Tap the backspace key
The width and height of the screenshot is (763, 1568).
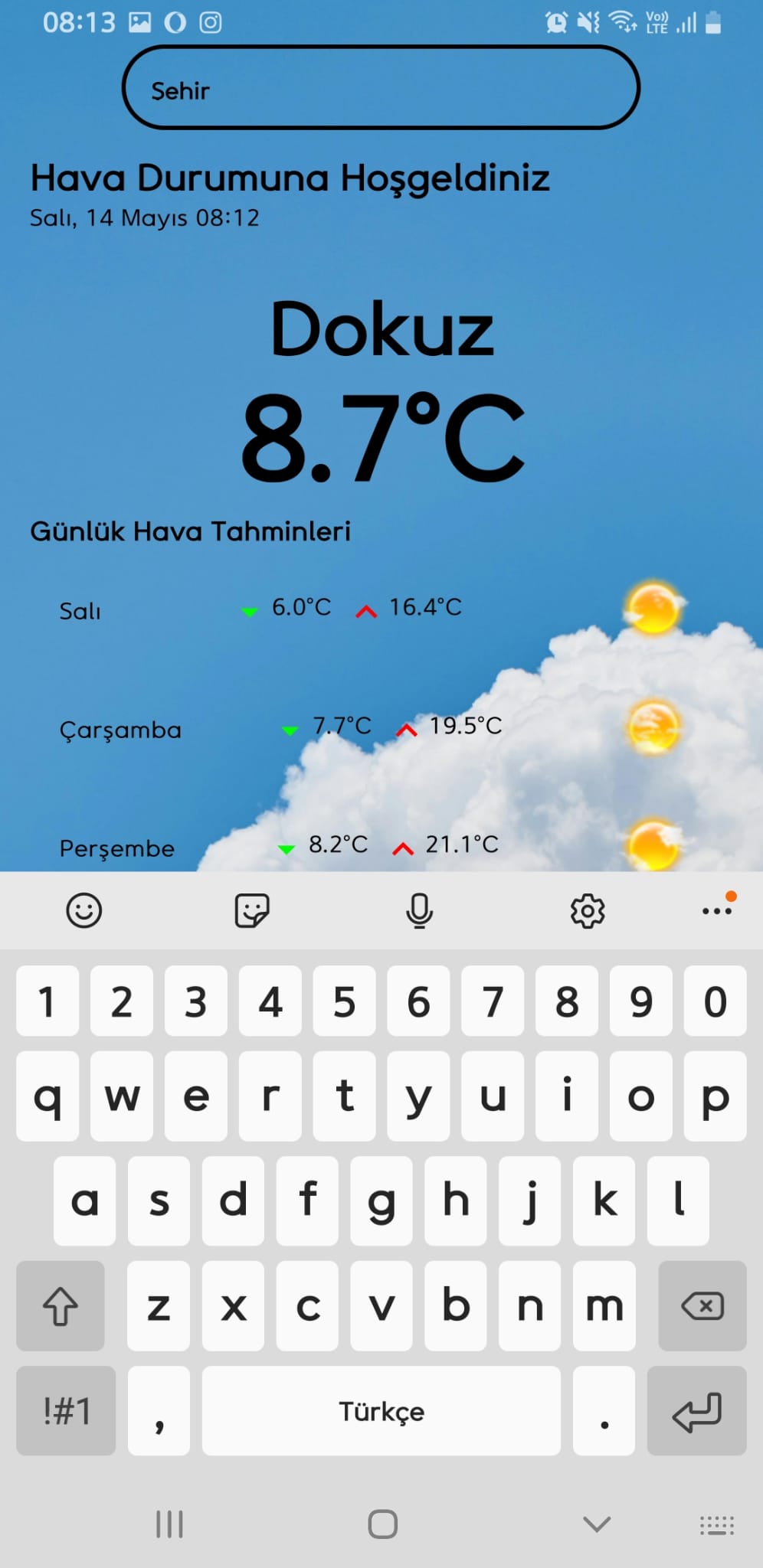click(702, 1306)
